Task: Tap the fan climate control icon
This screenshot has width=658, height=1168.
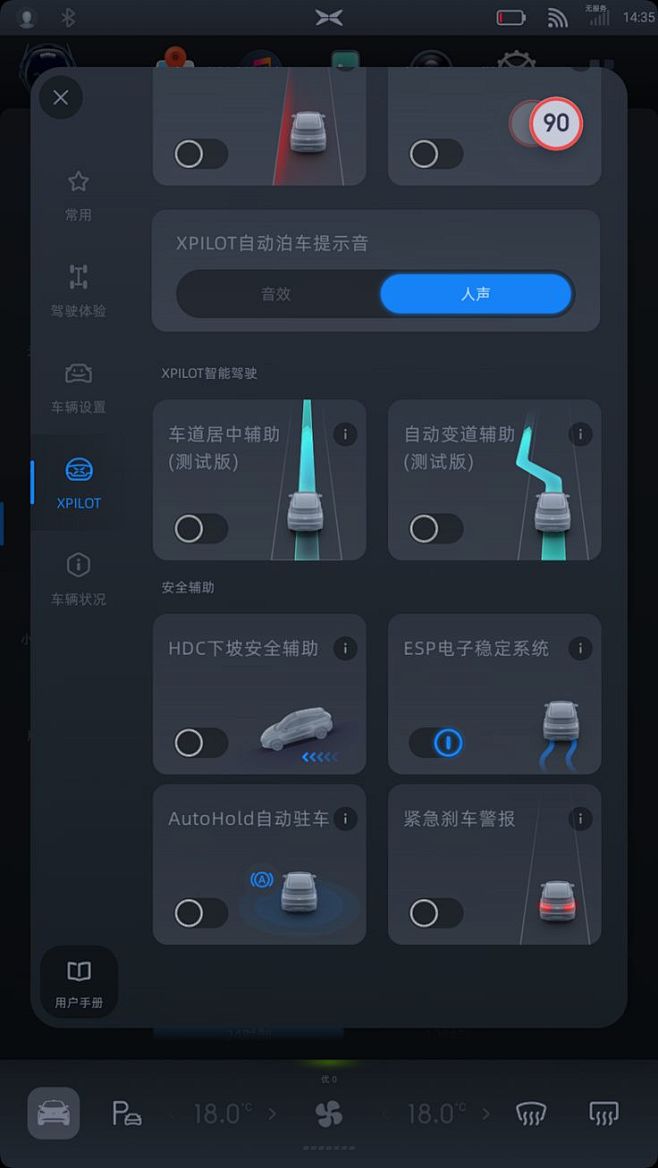Action: pyautogui.click(x=328, y=1113)
